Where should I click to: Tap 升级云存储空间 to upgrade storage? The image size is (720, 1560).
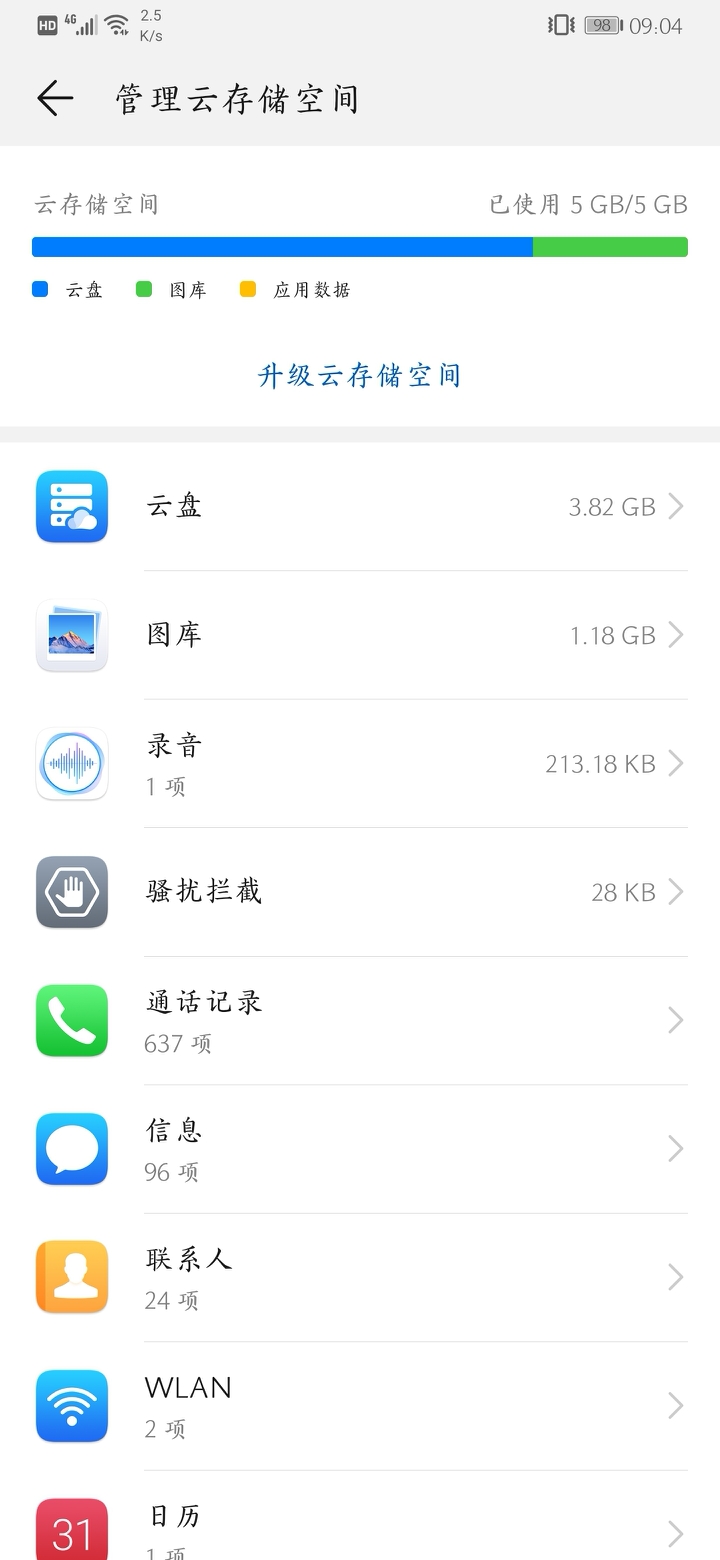[x=360, y=376]
